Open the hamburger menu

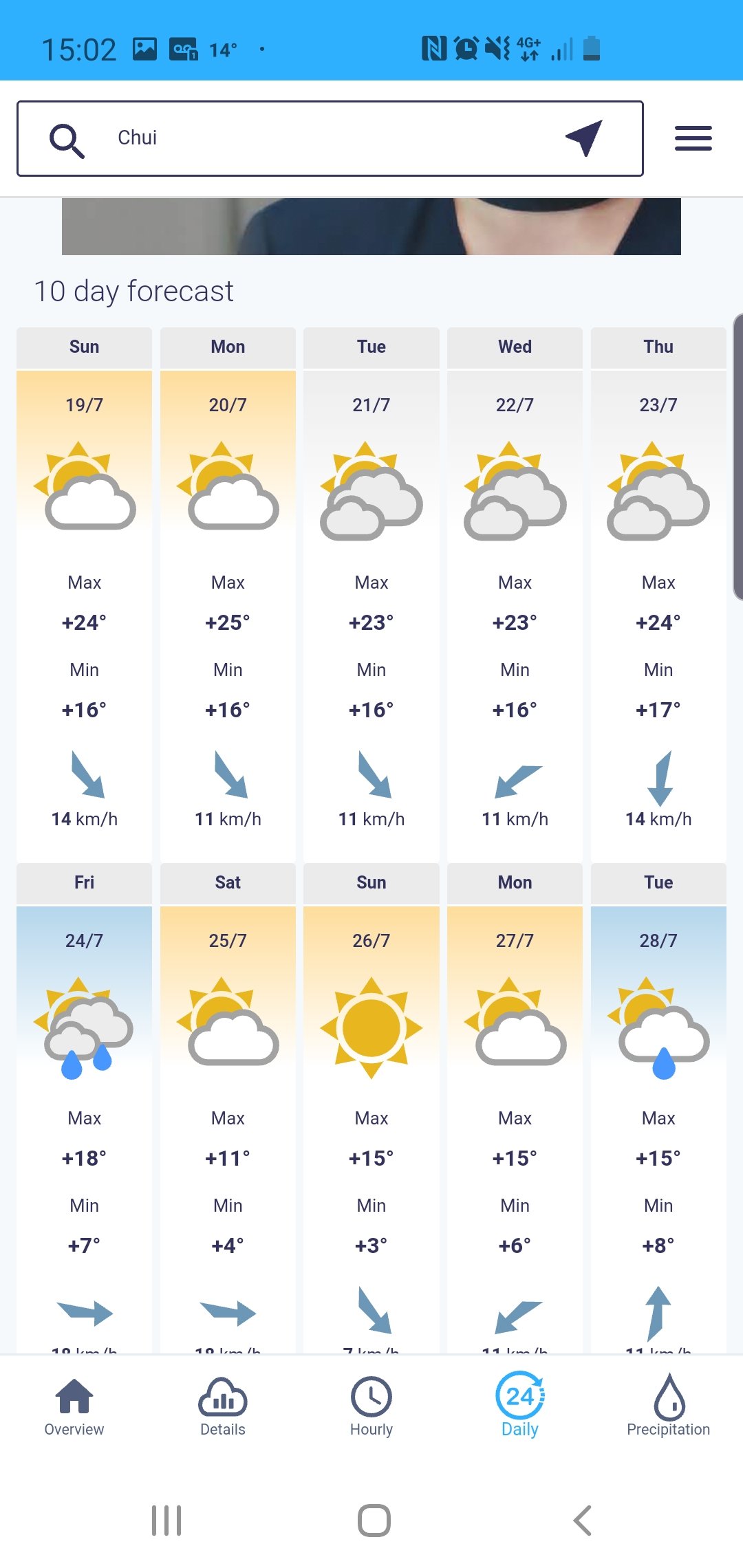point(693,138)
